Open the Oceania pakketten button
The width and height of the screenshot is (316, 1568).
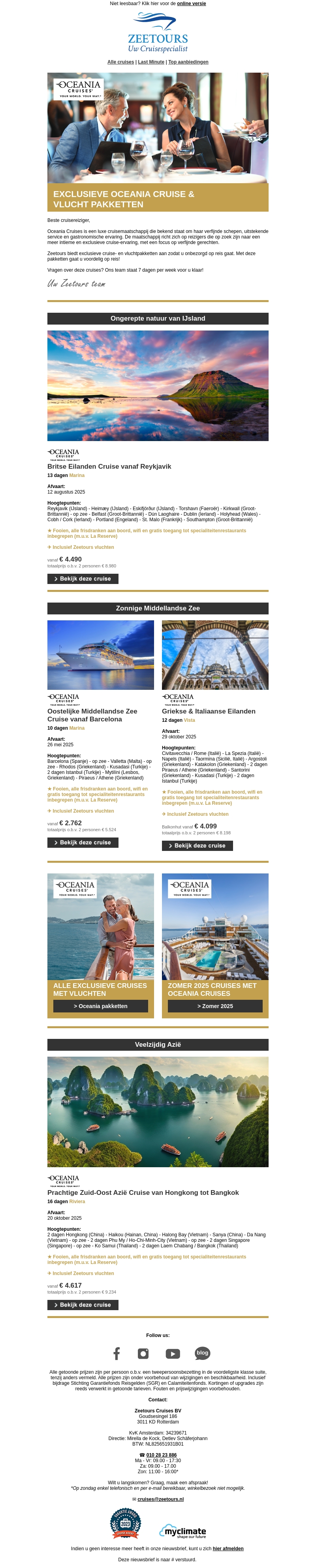tap(100, 1006)
